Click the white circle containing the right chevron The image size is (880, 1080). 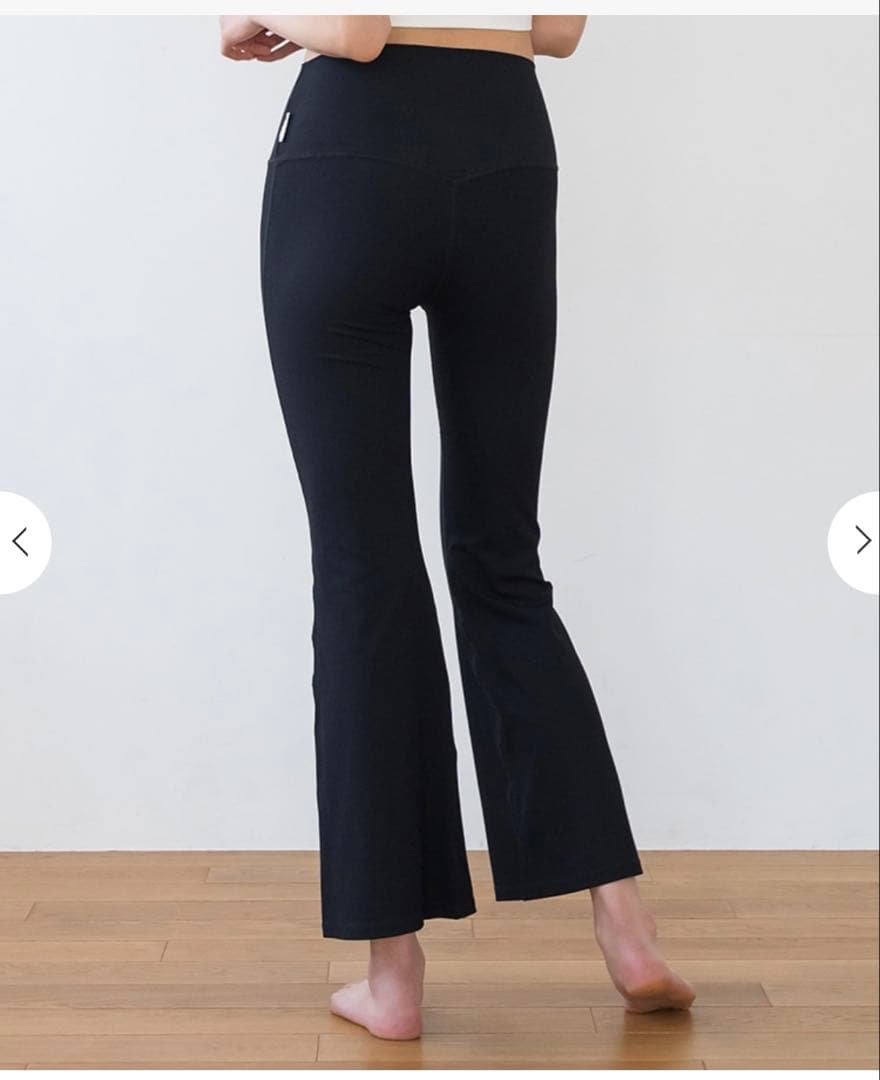click(x=864, y=539)
